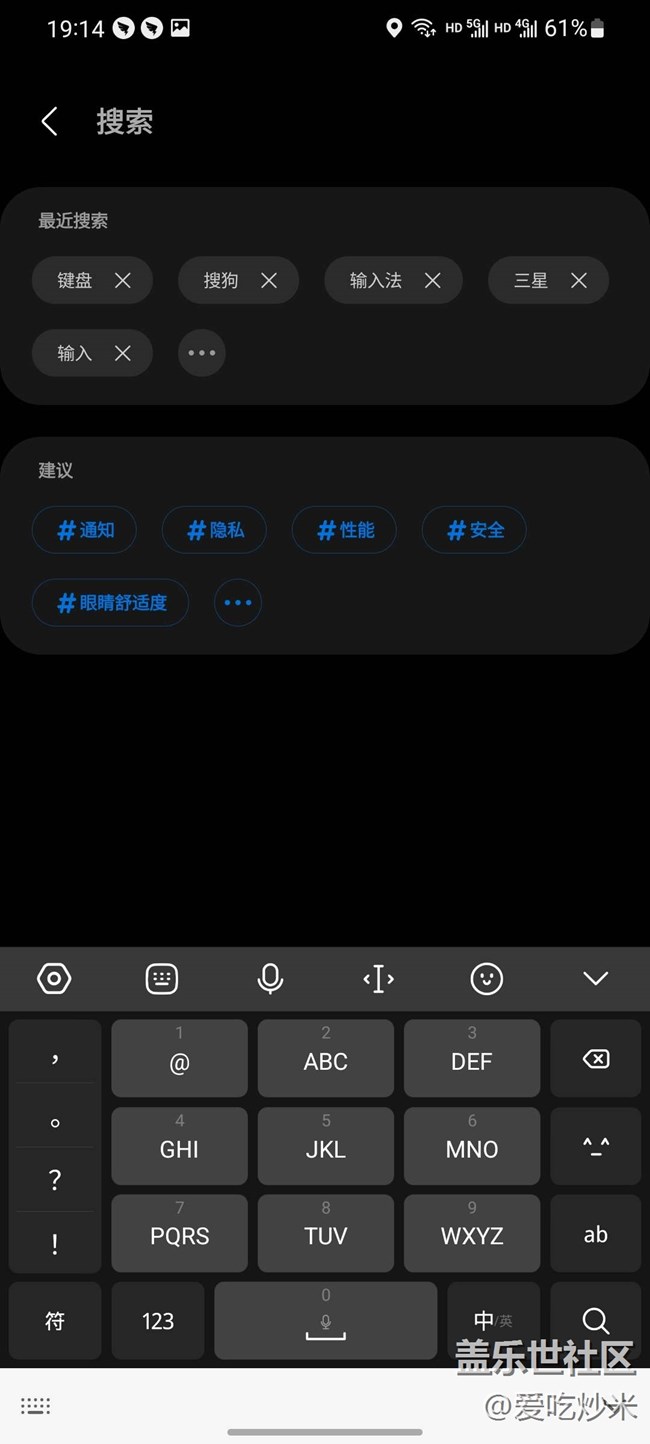Screen dimensions: 650x1444
Task: Show more suggestion tags
Action: [238, 603]
